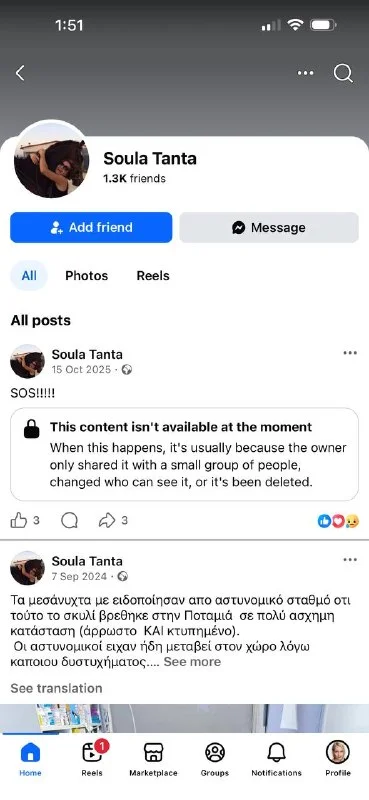The width and height of the screenshot is (369, 800).
Task: Comment on the SOS!!!!! post
Action: click(x=69, y=520)
